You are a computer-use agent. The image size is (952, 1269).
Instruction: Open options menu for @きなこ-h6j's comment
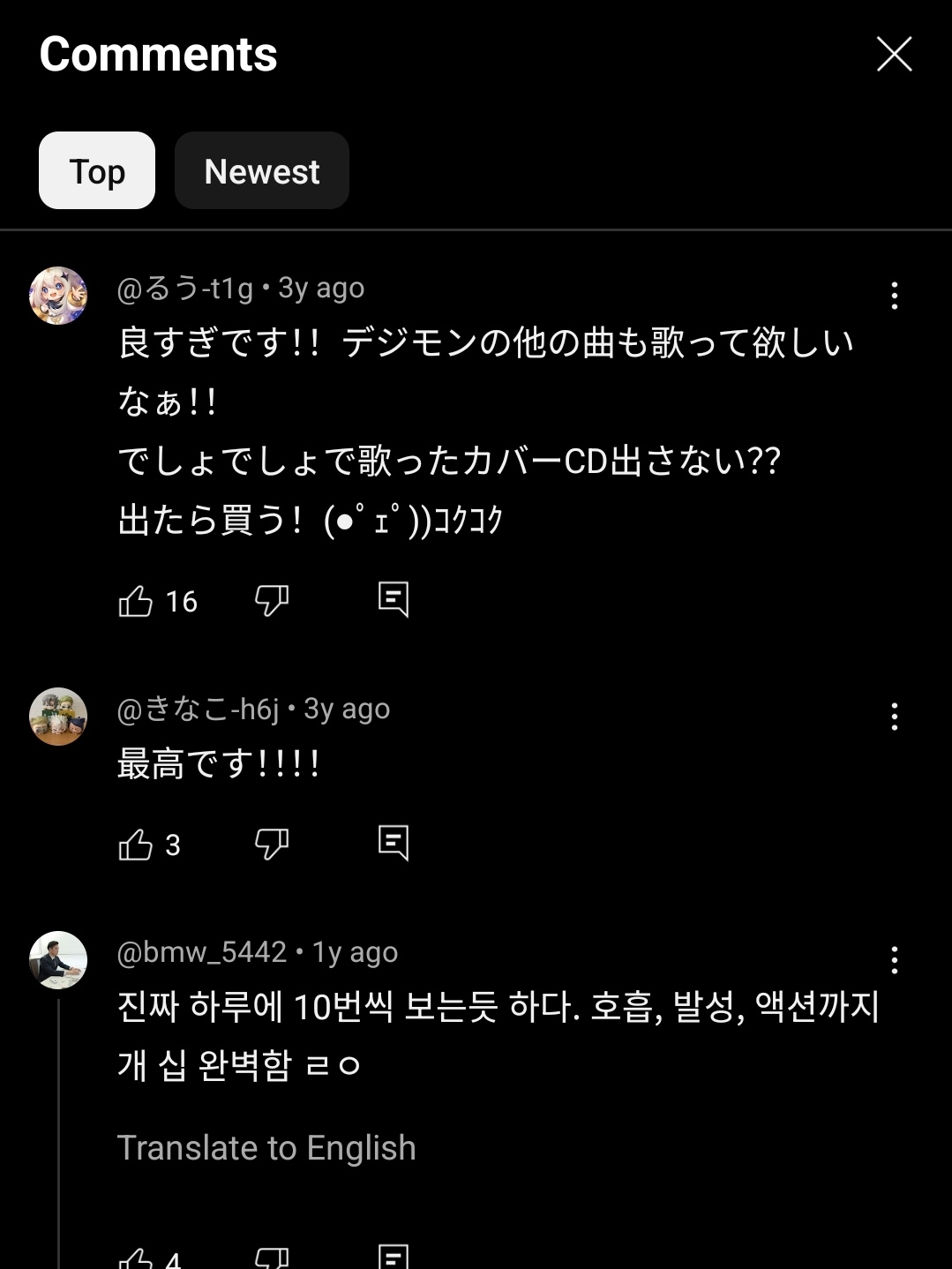895,717
